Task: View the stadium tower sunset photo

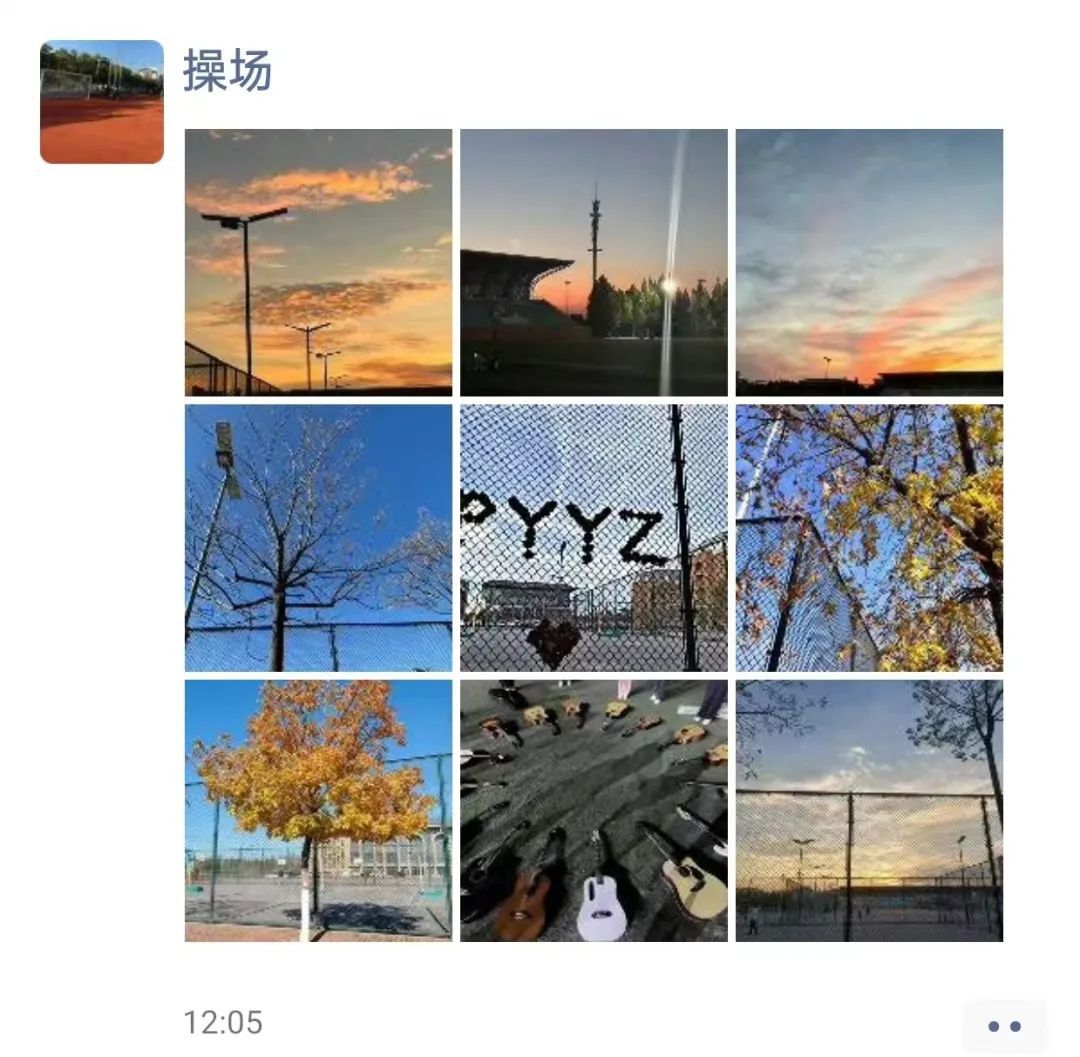Action: [593, 262]
